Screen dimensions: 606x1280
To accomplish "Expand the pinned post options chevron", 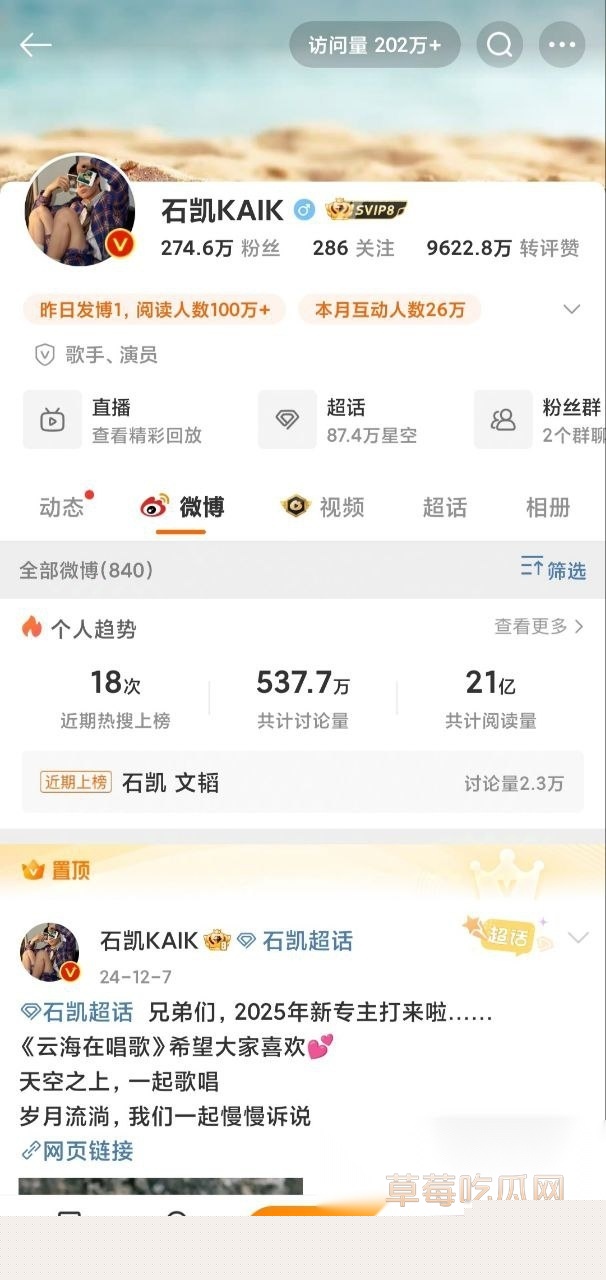I will click(578, 938).
